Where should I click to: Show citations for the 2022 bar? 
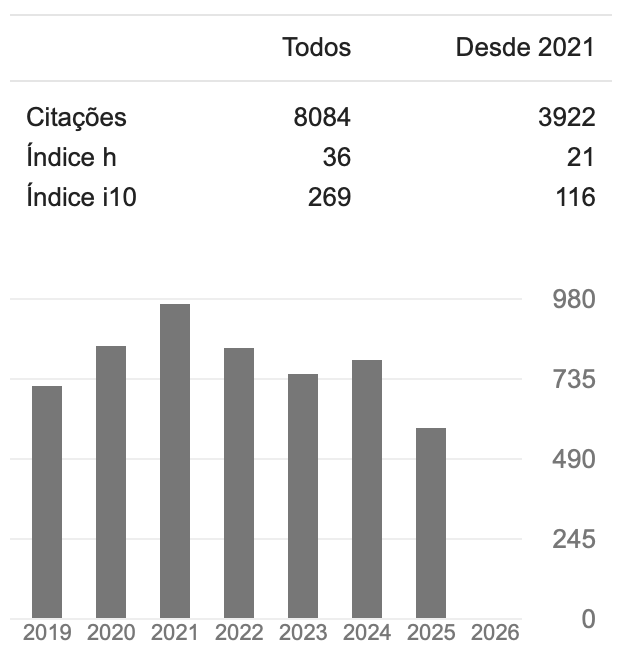pos(239,483)
